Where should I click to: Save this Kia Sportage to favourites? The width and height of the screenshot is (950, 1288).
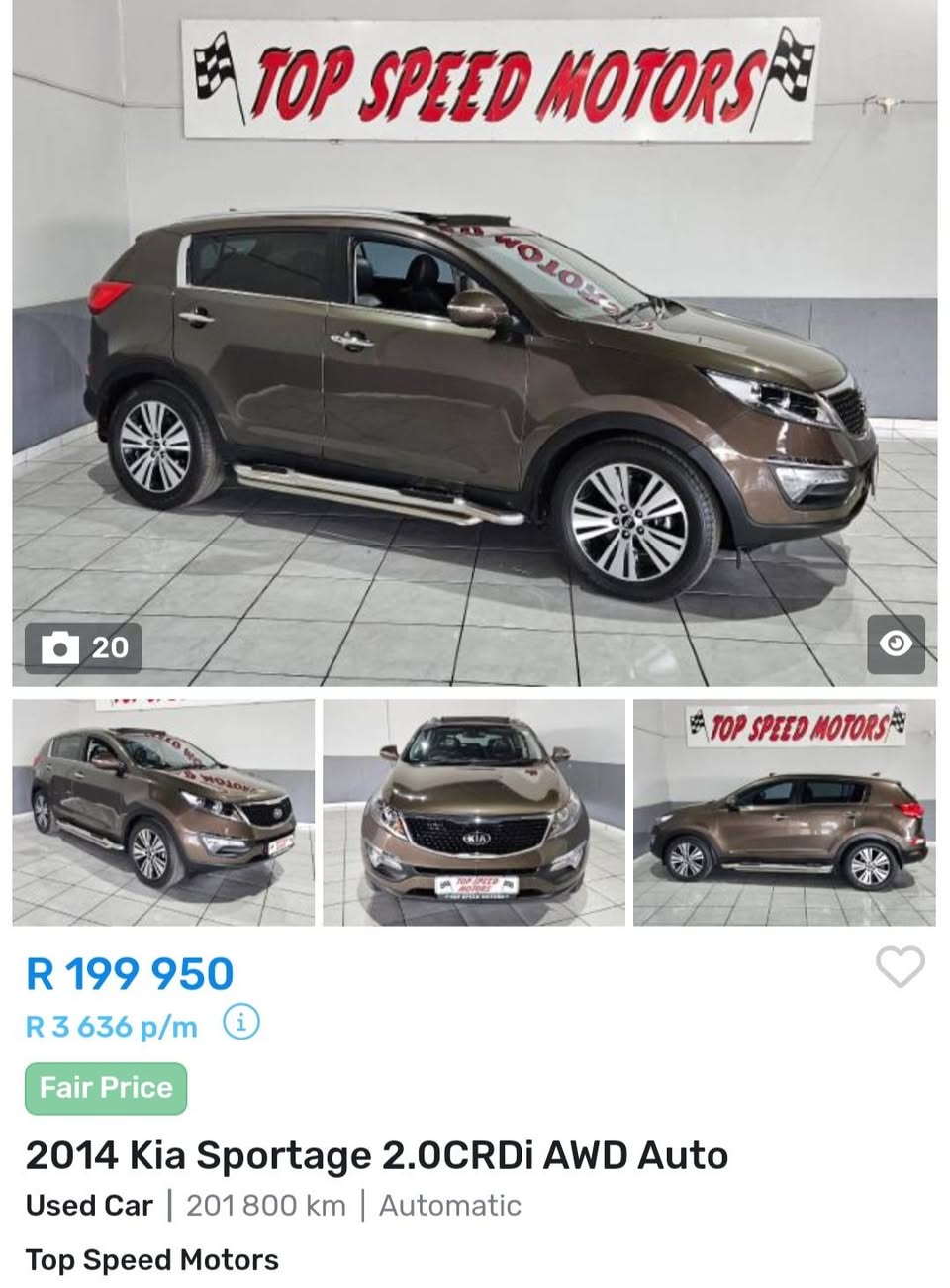[x=900, y=966]
